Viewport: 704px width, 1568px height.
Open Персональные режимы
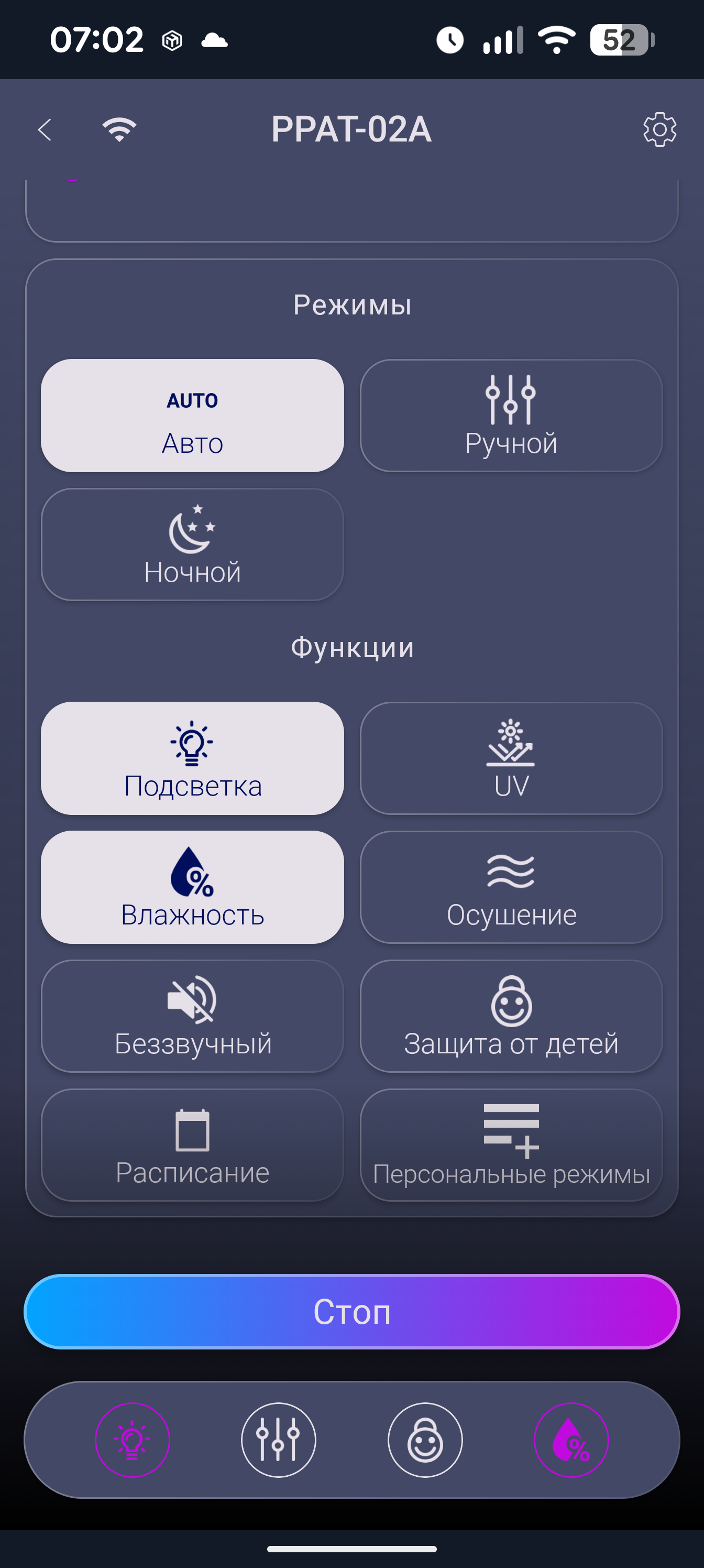[511, 1145]
